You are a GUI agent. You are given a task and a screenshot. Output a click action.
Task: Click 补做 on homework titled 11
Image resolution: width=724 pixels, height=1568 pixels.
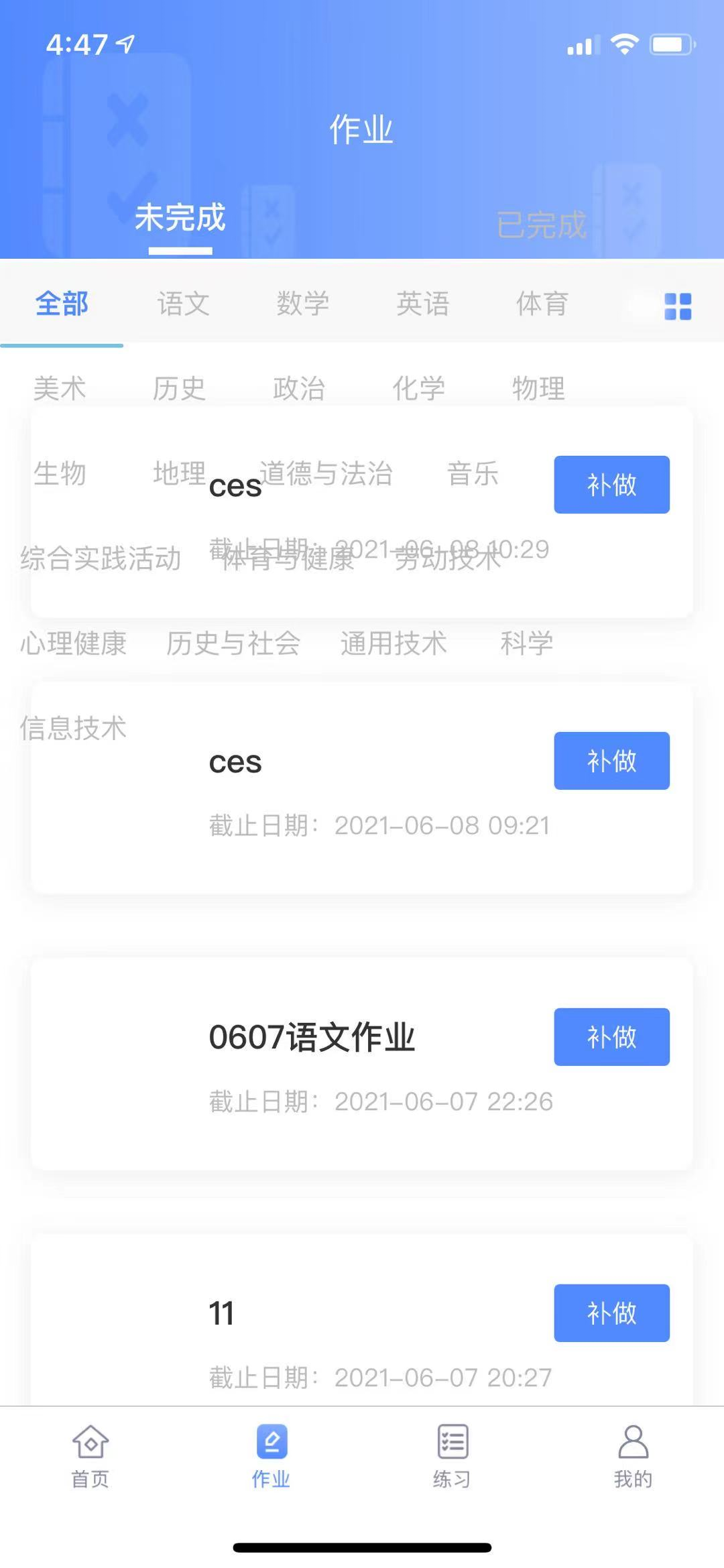pos(611,1314)
